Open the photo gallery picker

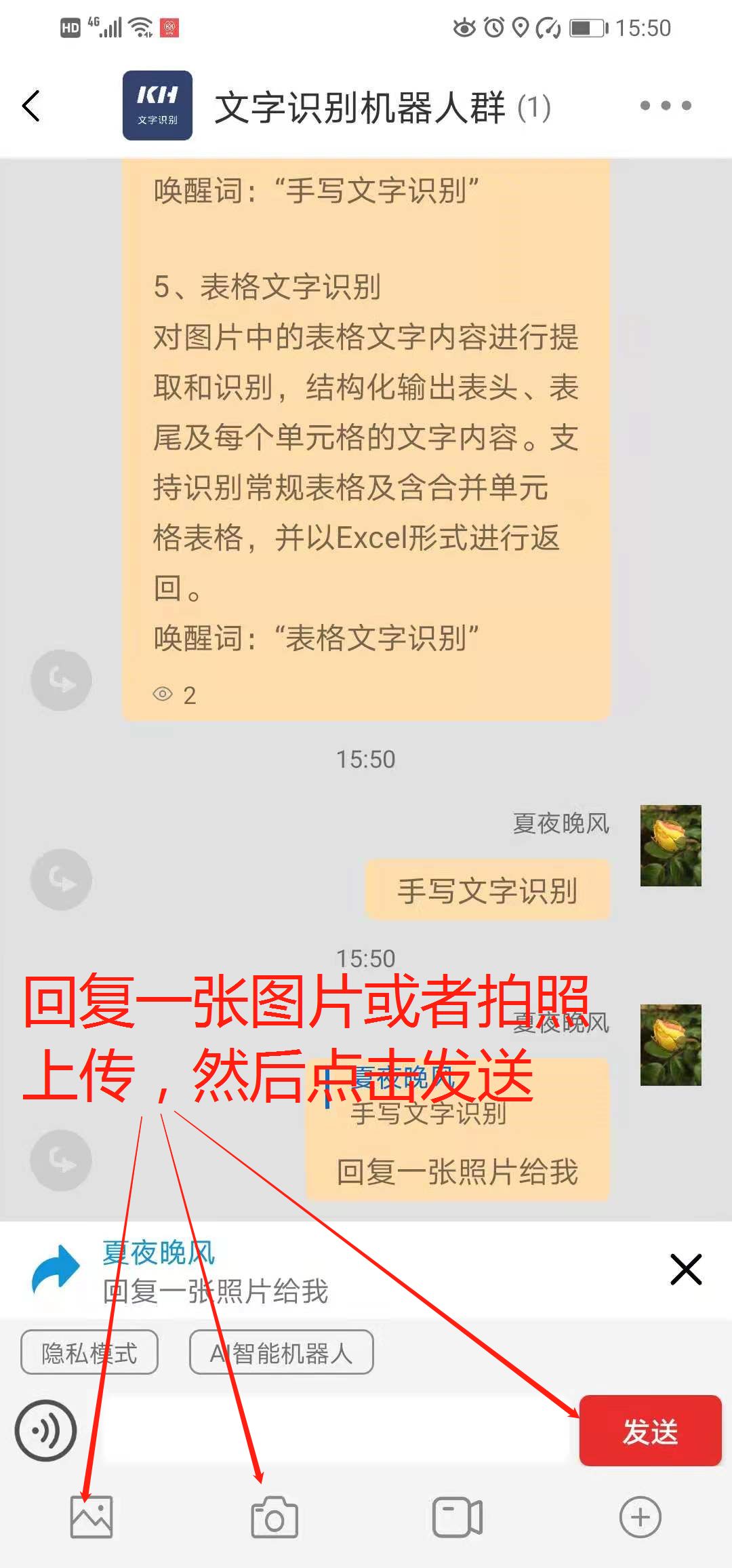tap(91, 1517)
